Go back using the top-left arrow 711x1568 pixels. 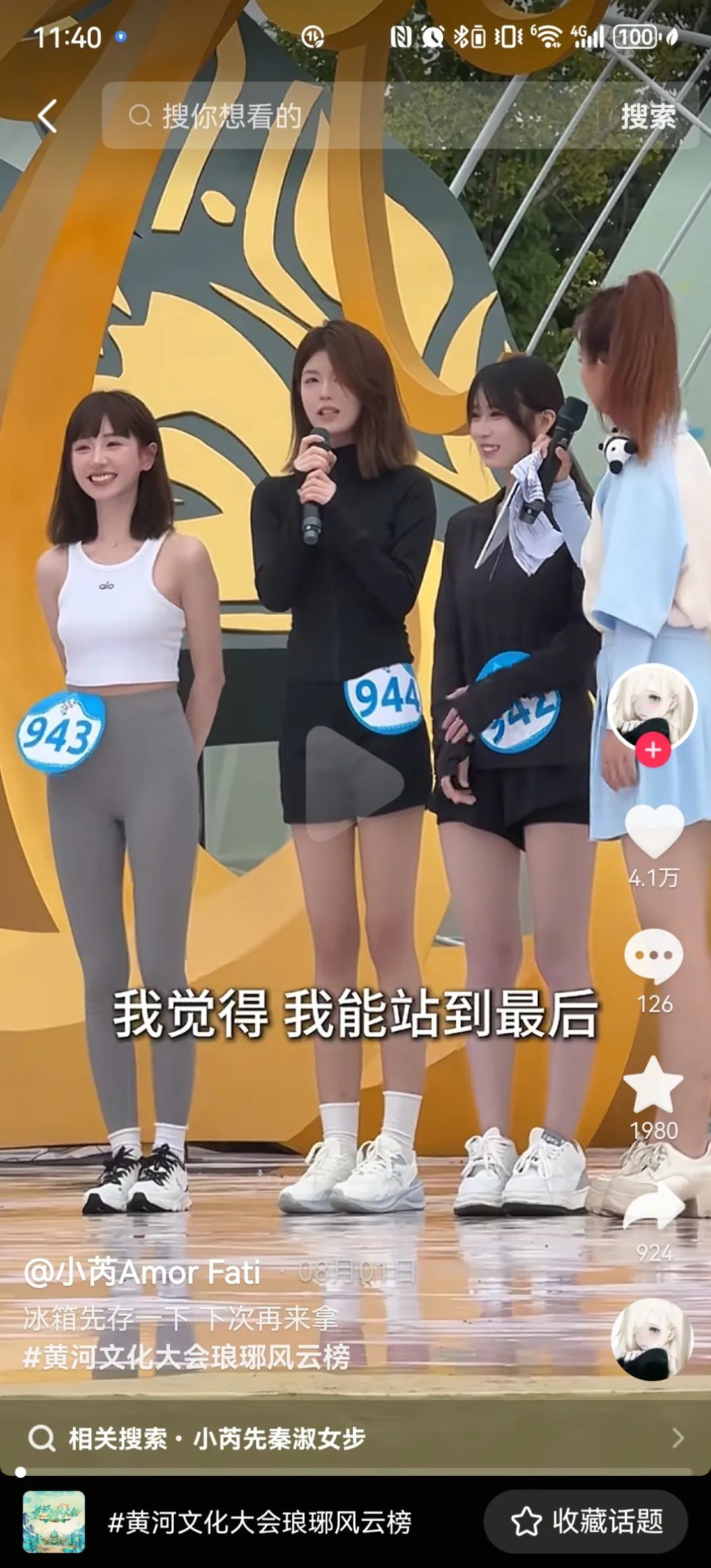pos(47,117)
